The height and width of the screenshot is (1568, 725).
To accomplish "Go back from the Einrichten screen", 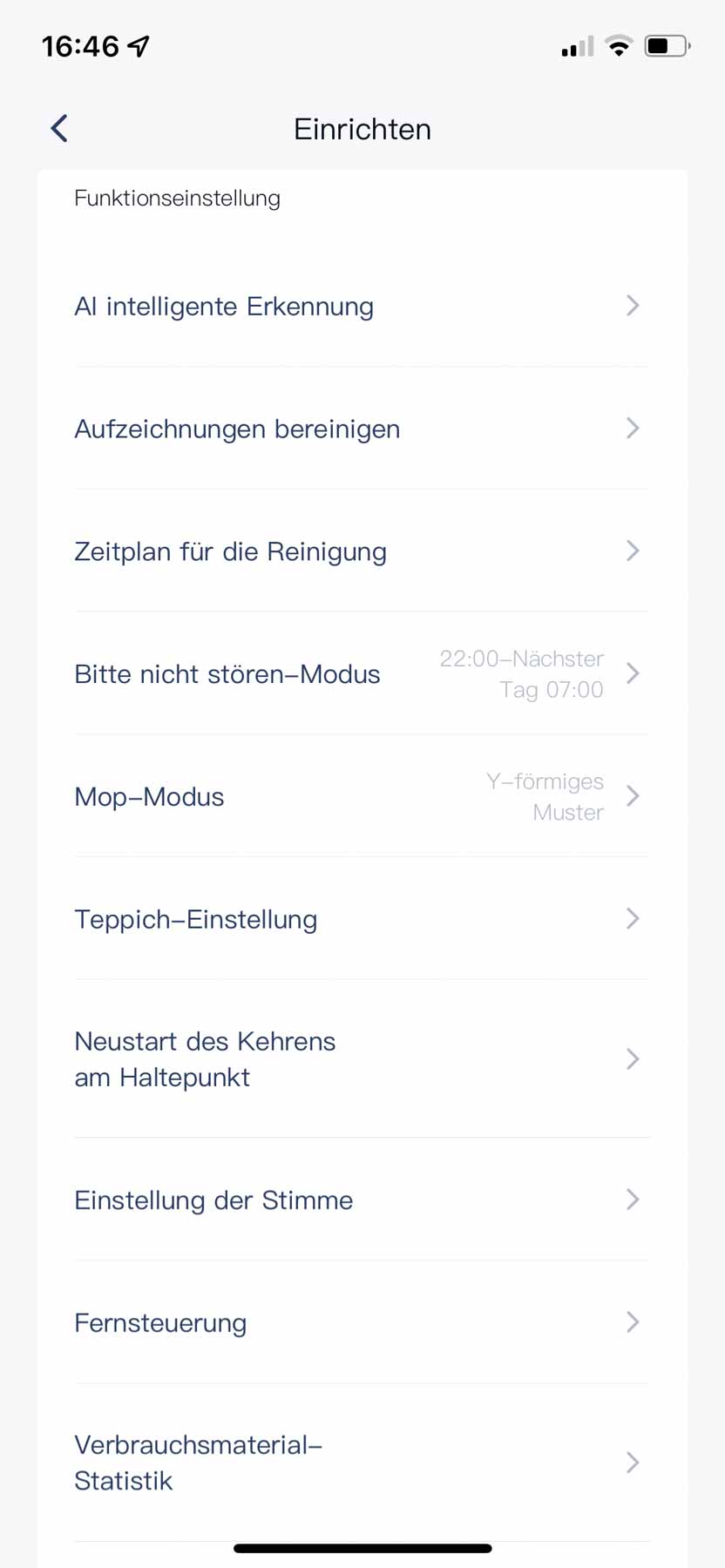I will (59, 129).
